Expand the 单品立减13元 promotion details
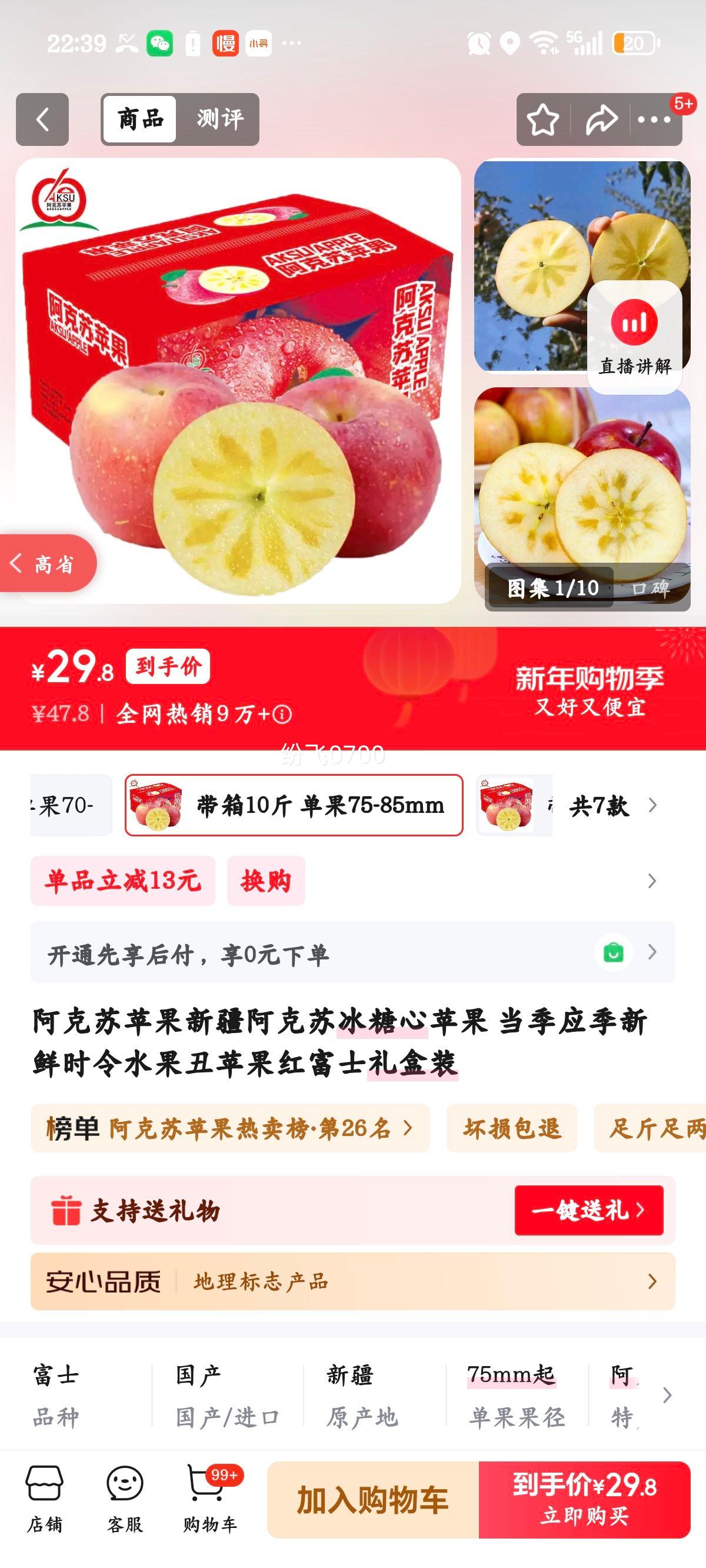The height and width of the screenshot is (1568, 706). (x=122, y=881)
